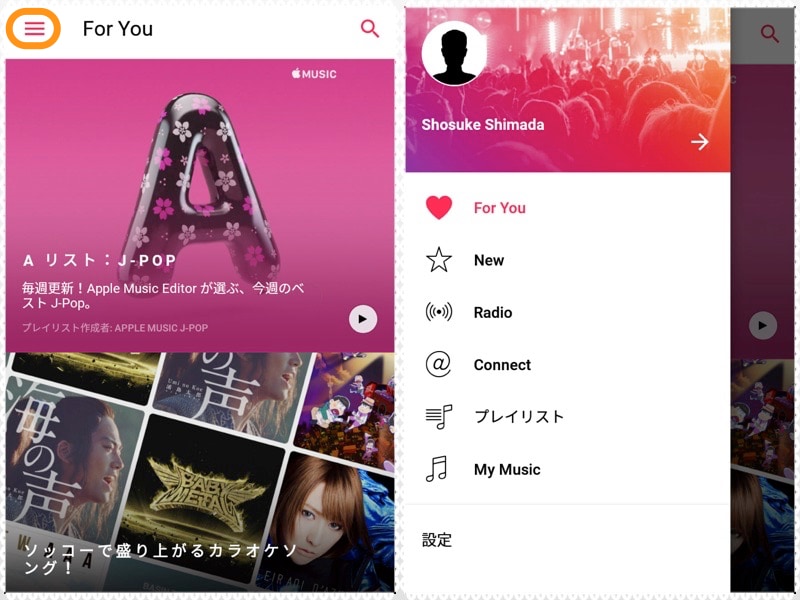Open the hamburger drawer menu
Image resolution: width=800 pixels, height=600 pixels.
(34, 29)
